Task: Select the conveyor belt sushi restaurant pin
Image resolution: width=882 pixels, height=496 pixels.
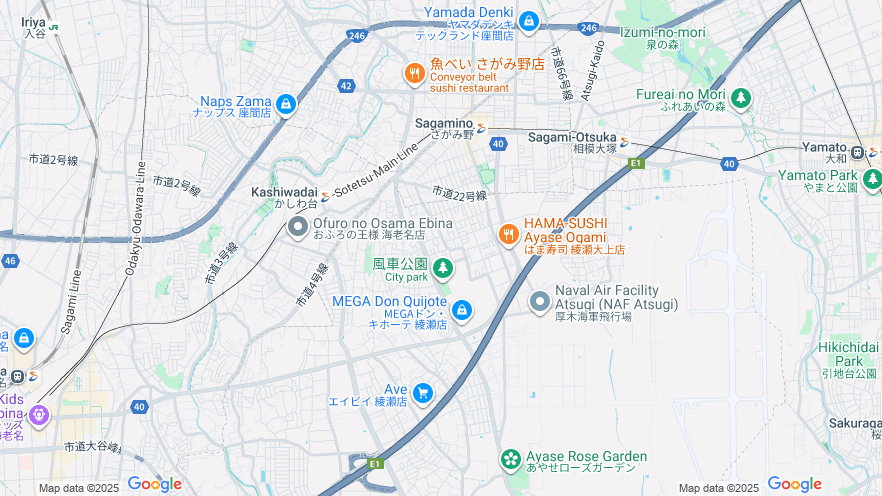Action: tap(414, 73)
